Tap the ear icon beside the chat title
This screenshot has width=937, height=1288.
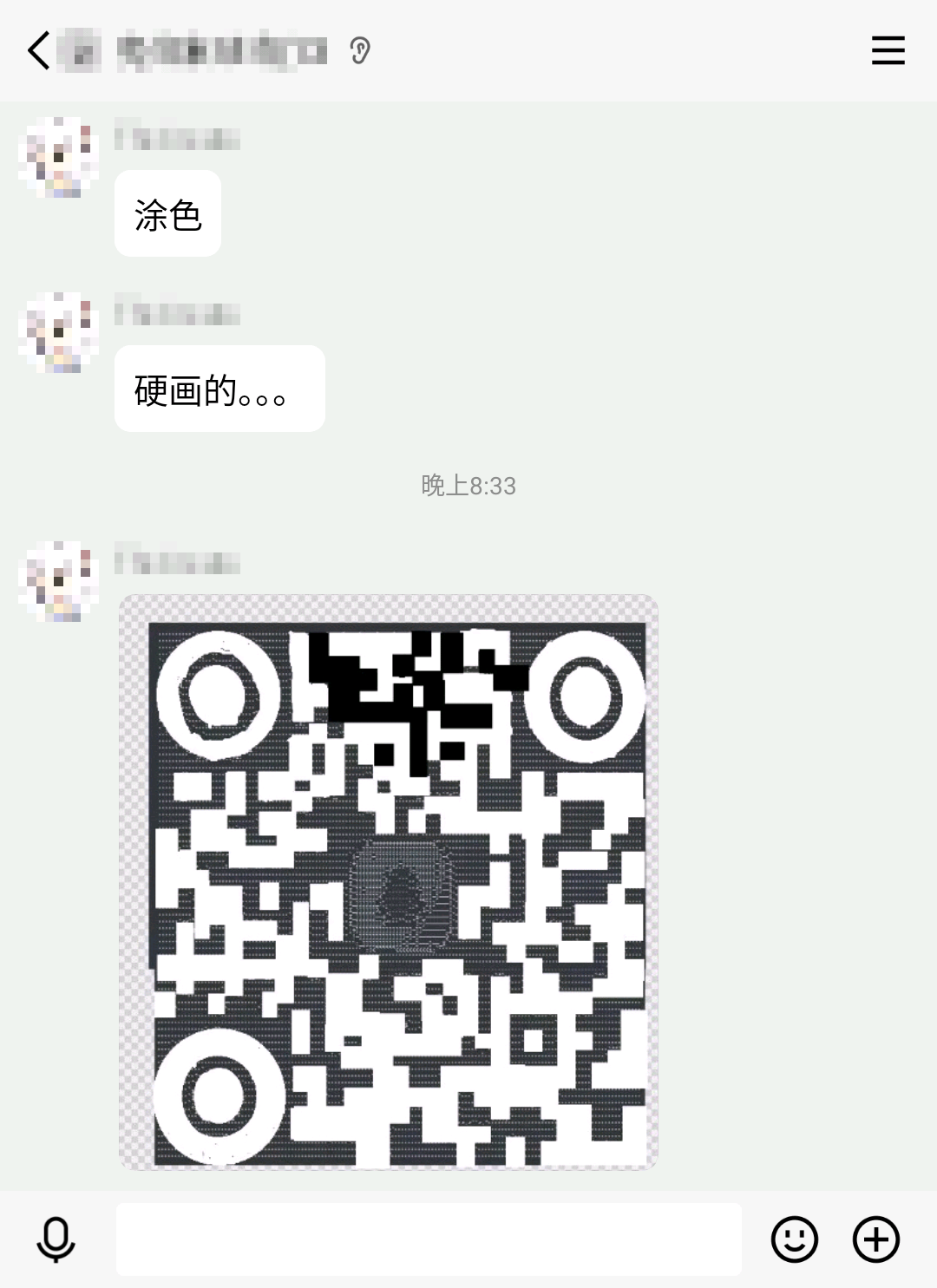click(x=360, y=51)
